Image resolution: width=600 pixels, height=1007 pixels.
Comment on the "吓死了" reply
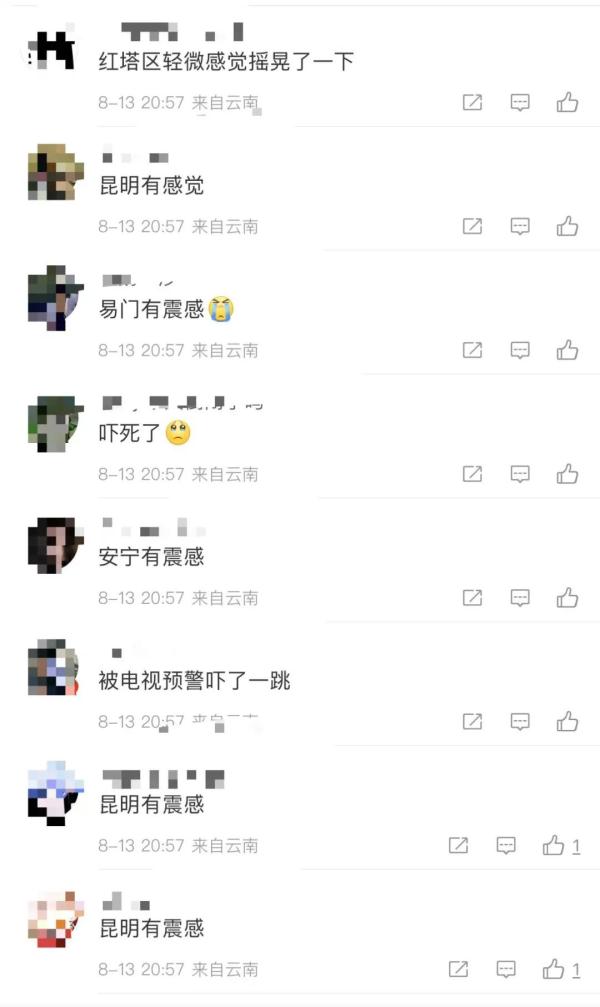click(x=520, y=474)
